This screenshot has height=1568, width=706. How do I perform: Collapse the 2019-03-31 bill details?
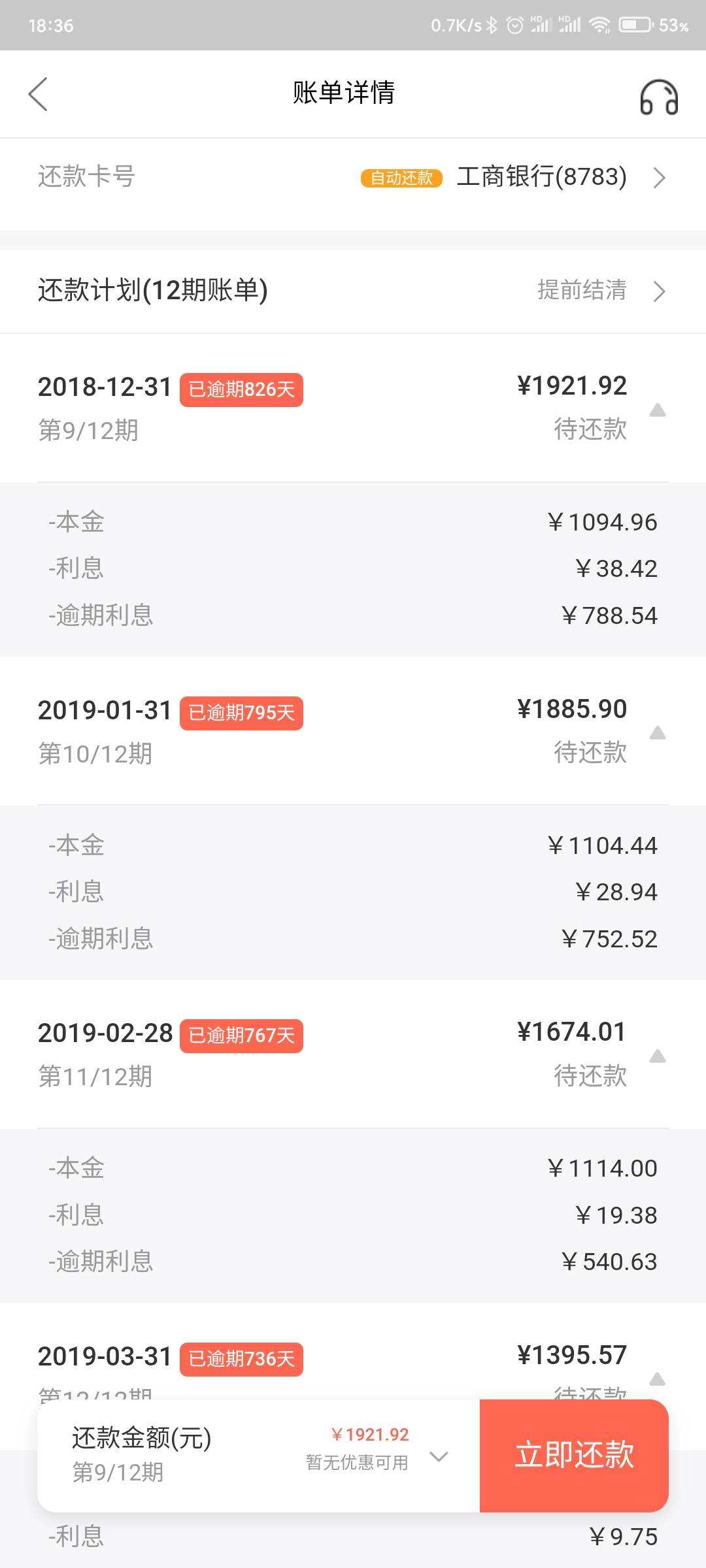pos(658,1379)
